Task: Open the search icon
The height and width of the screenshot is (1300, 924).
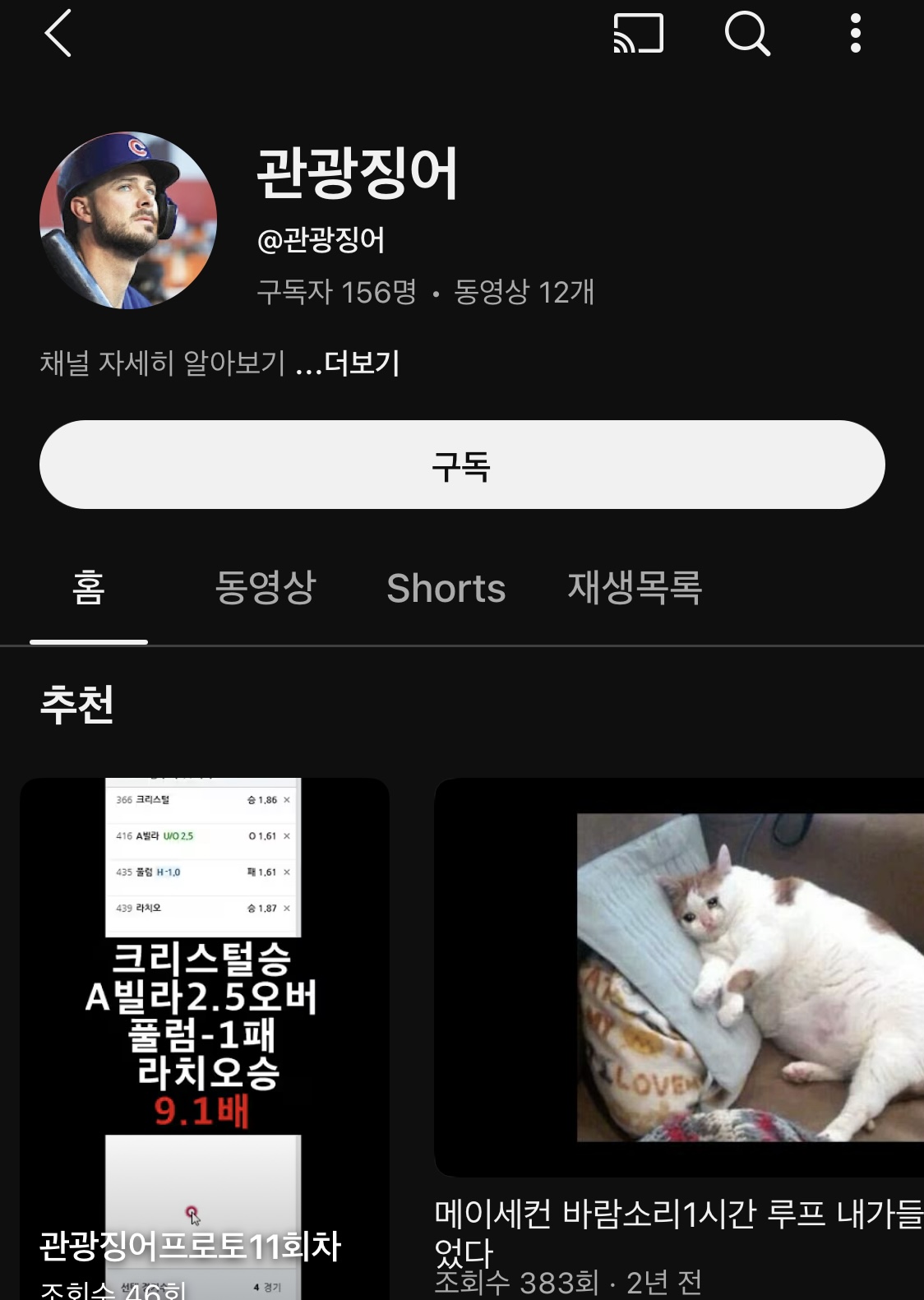Action: point(746,34)
